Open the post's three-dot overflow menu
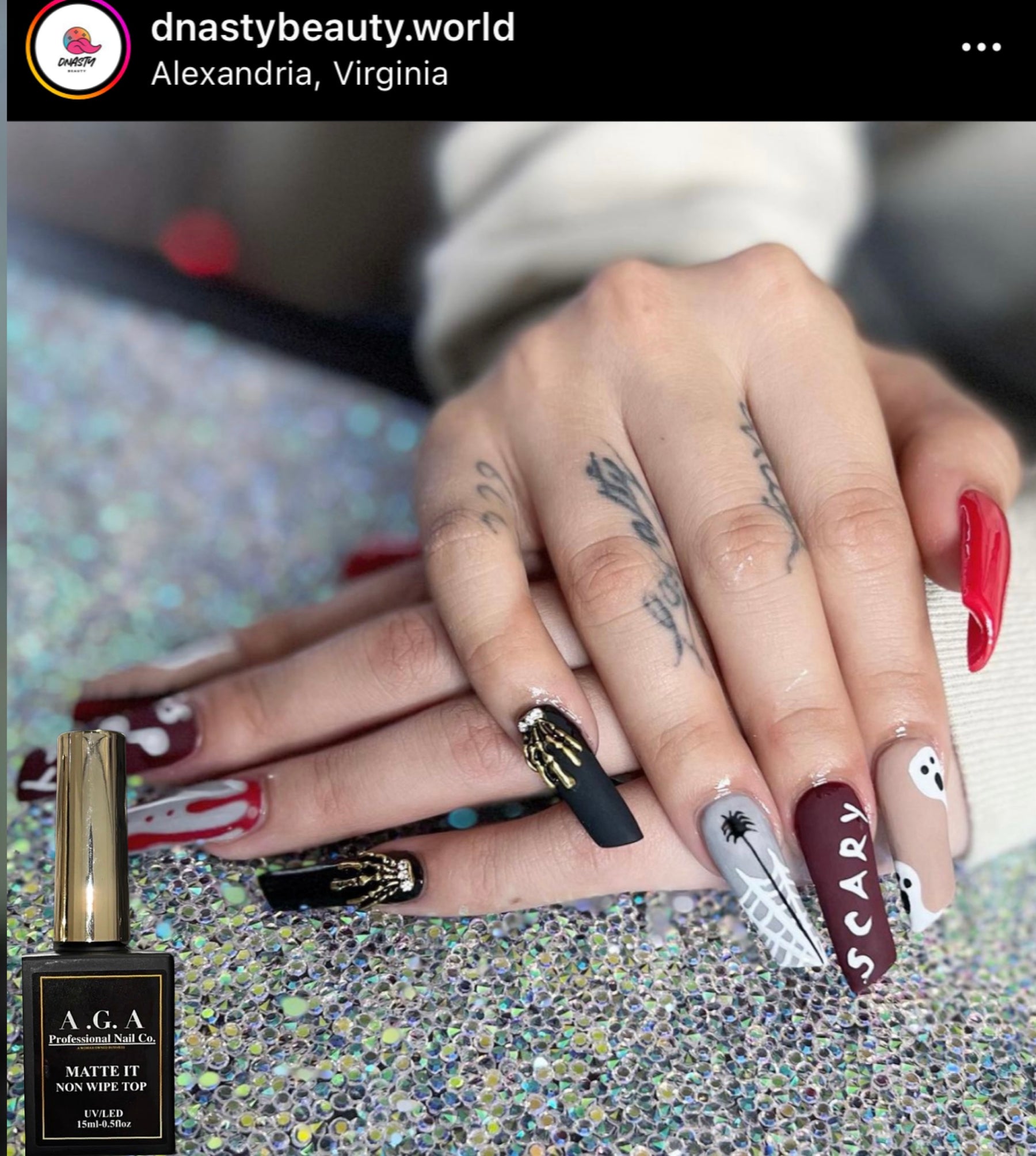The image size is (1036, 1156). click(981, 47)
